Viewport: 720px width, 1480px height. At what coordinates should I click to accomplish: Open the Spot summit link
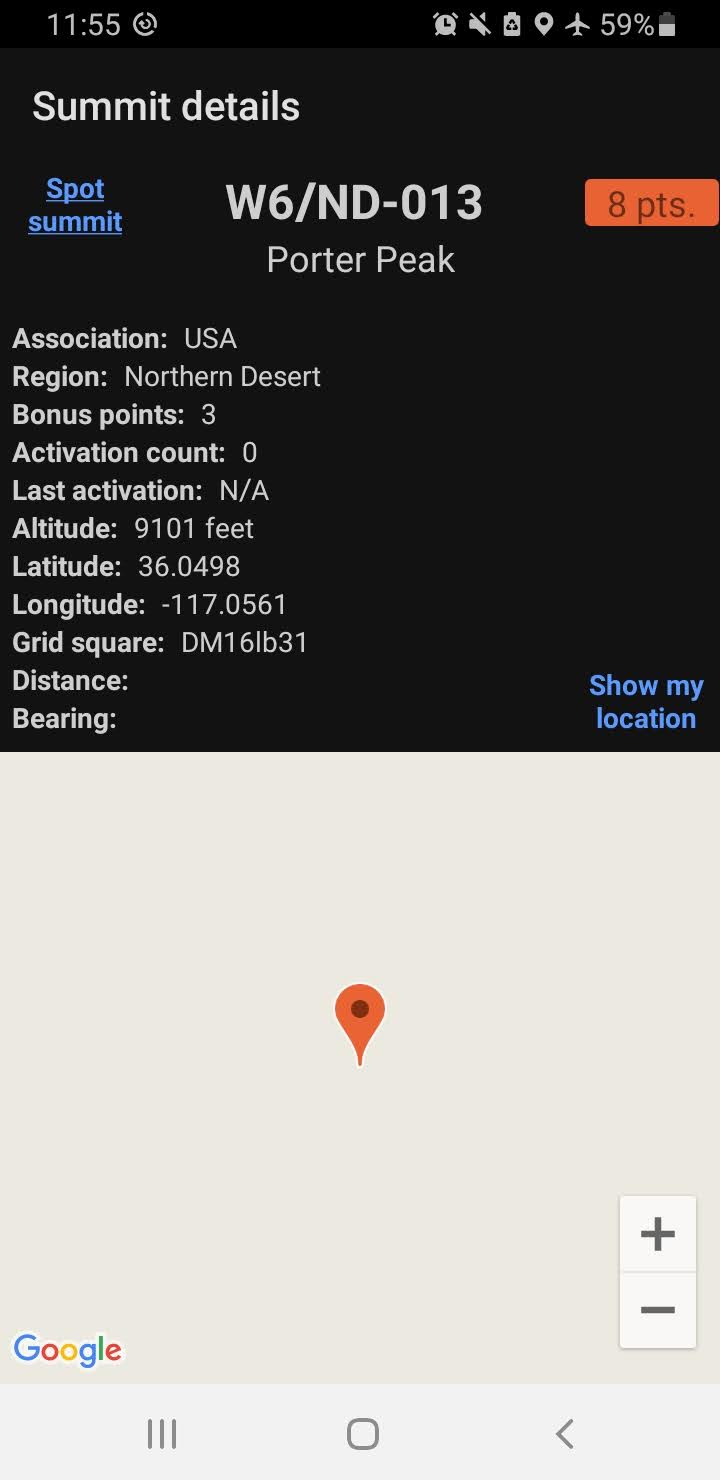point(75,205)
